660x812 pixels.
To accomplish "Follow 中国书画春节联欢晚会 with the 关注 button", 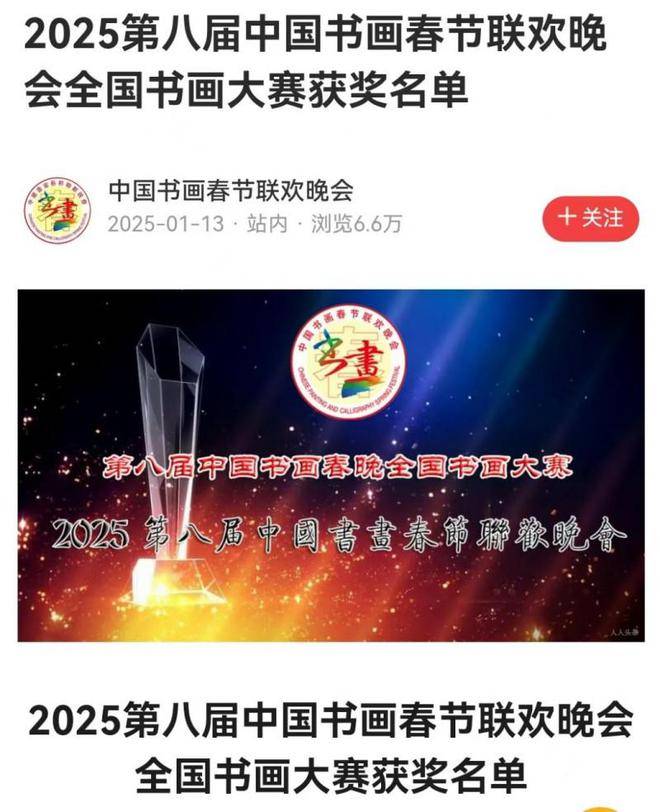I will point(590,218).
